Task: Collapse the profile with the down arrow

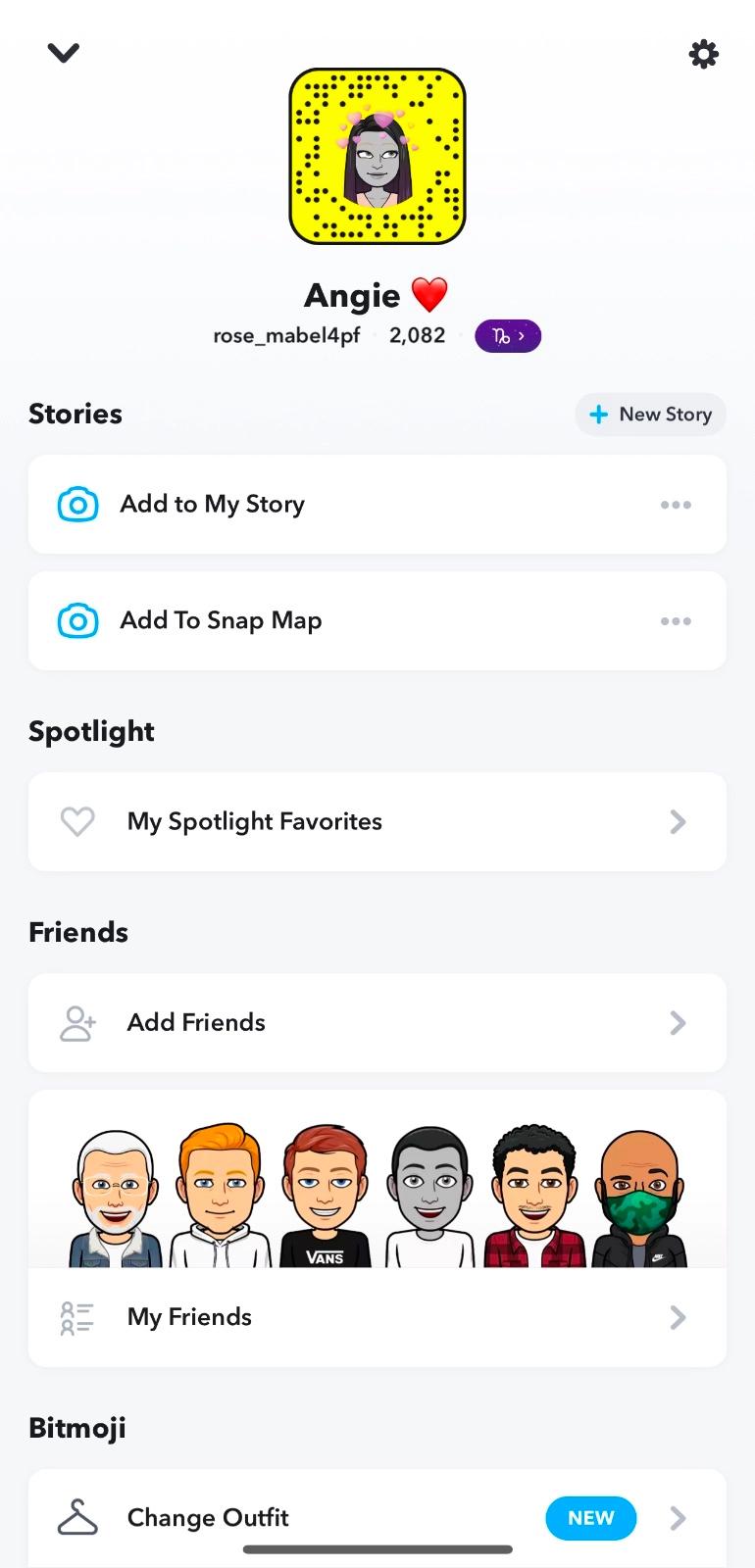Action: click(64, 53)
